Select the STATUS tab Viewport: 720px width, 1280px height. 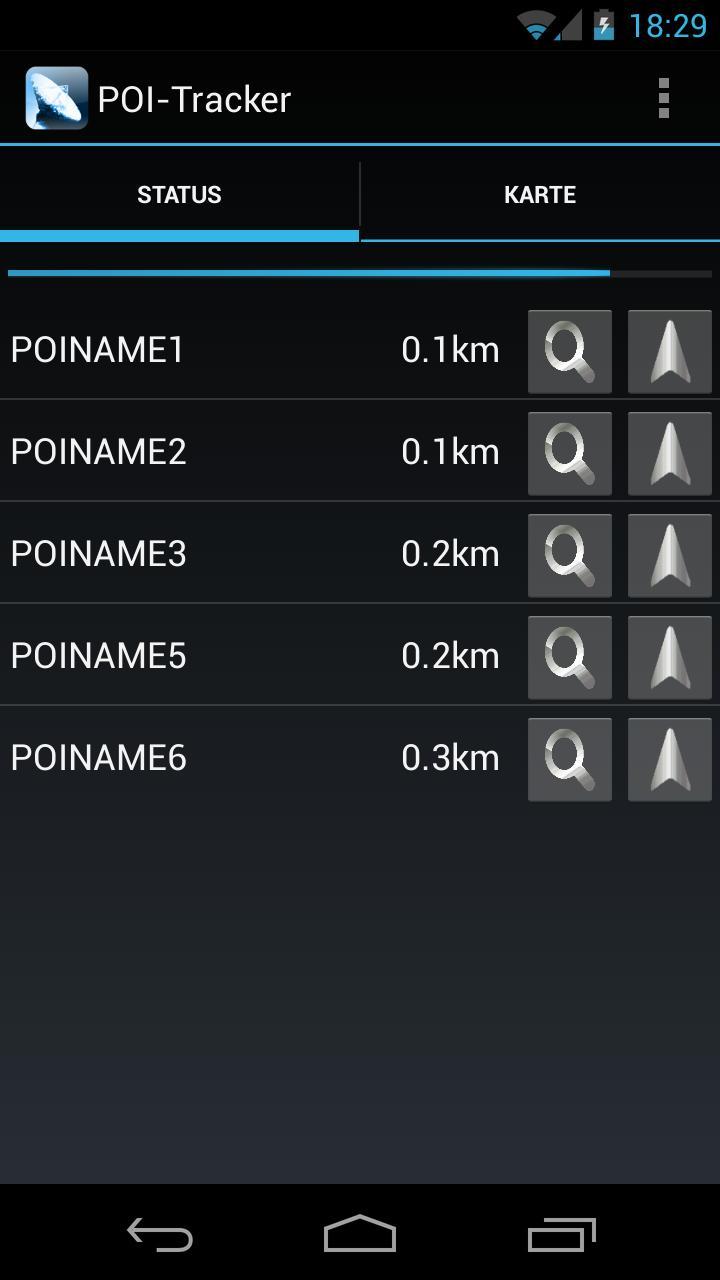pyautogui.click(x=180, y=194)
